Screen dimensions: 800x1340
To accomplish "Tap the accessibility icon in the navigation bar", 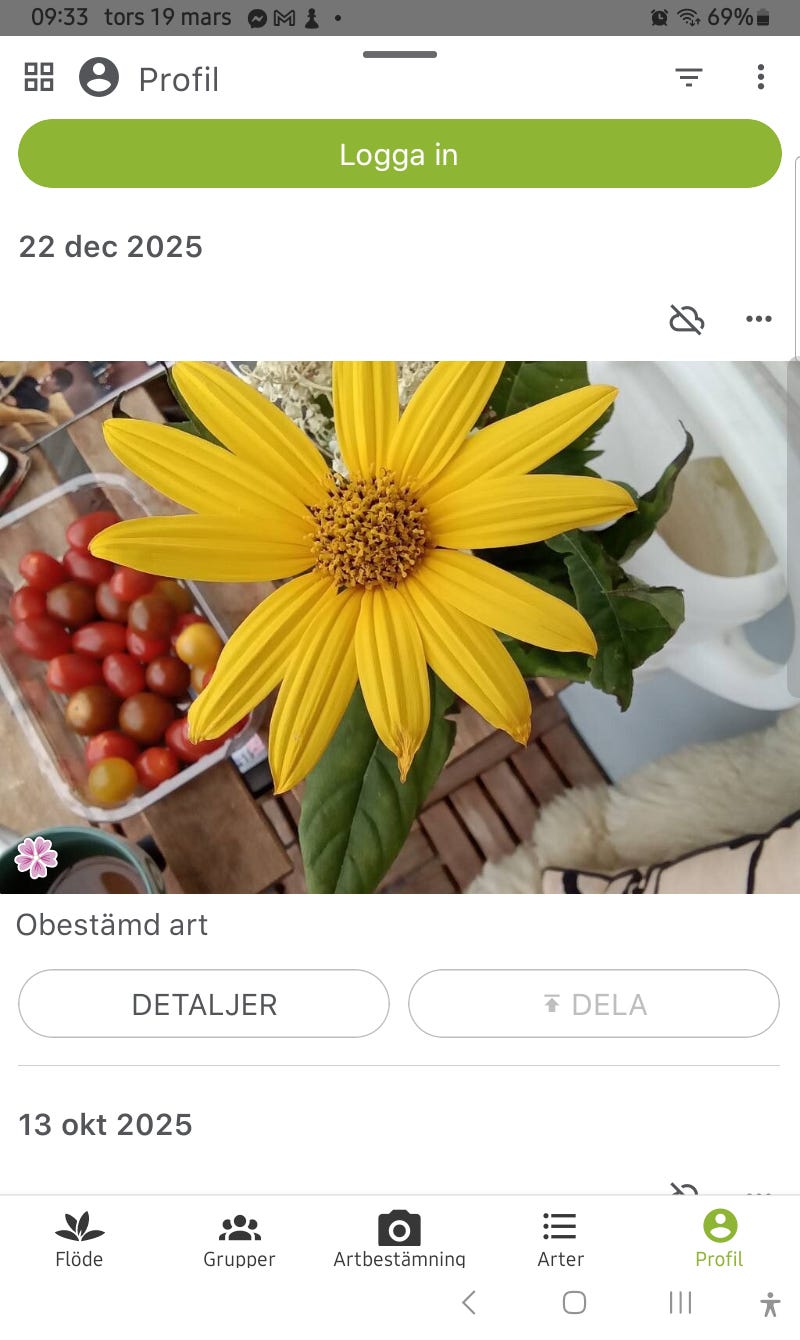I will coord(770,1303).
